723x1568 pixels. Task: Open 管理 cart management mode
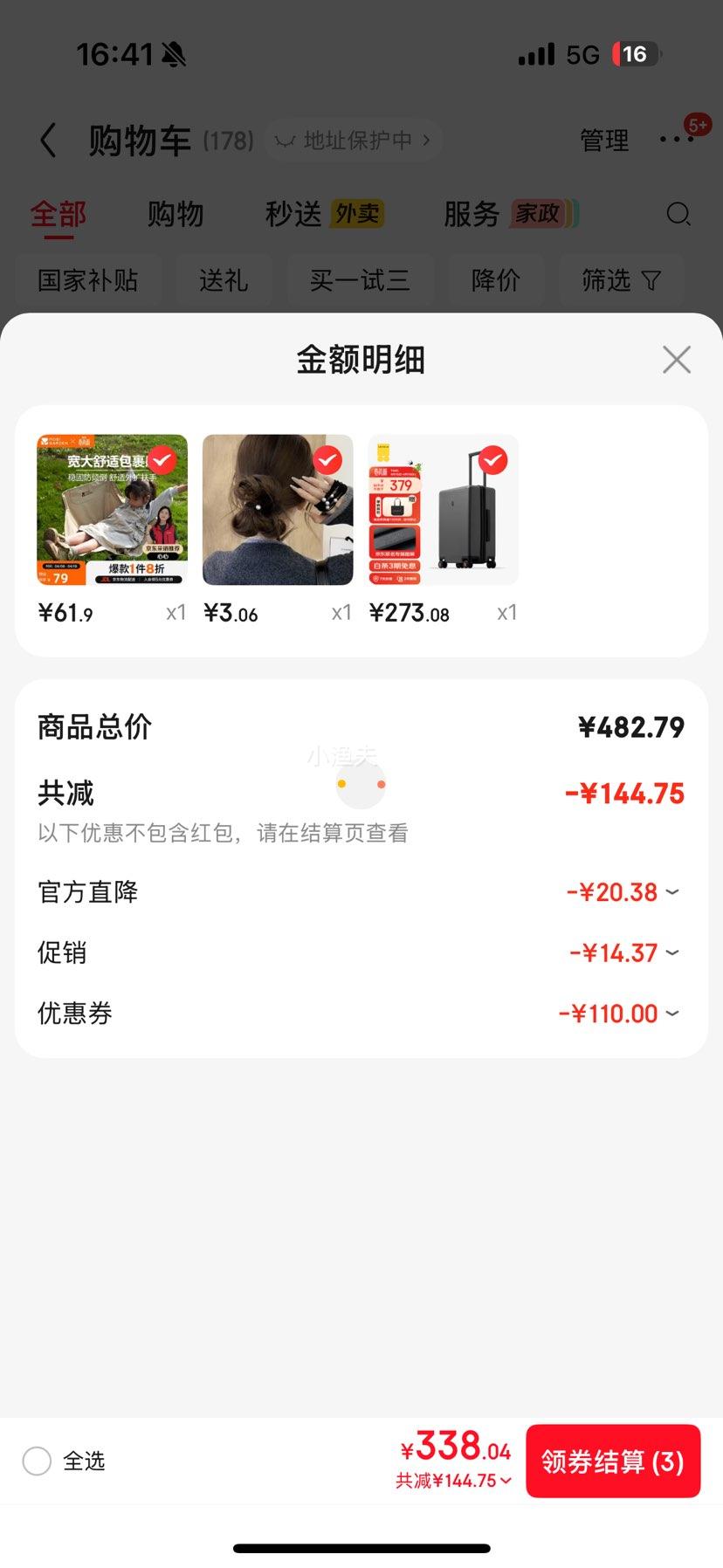(x=603, y=141)
